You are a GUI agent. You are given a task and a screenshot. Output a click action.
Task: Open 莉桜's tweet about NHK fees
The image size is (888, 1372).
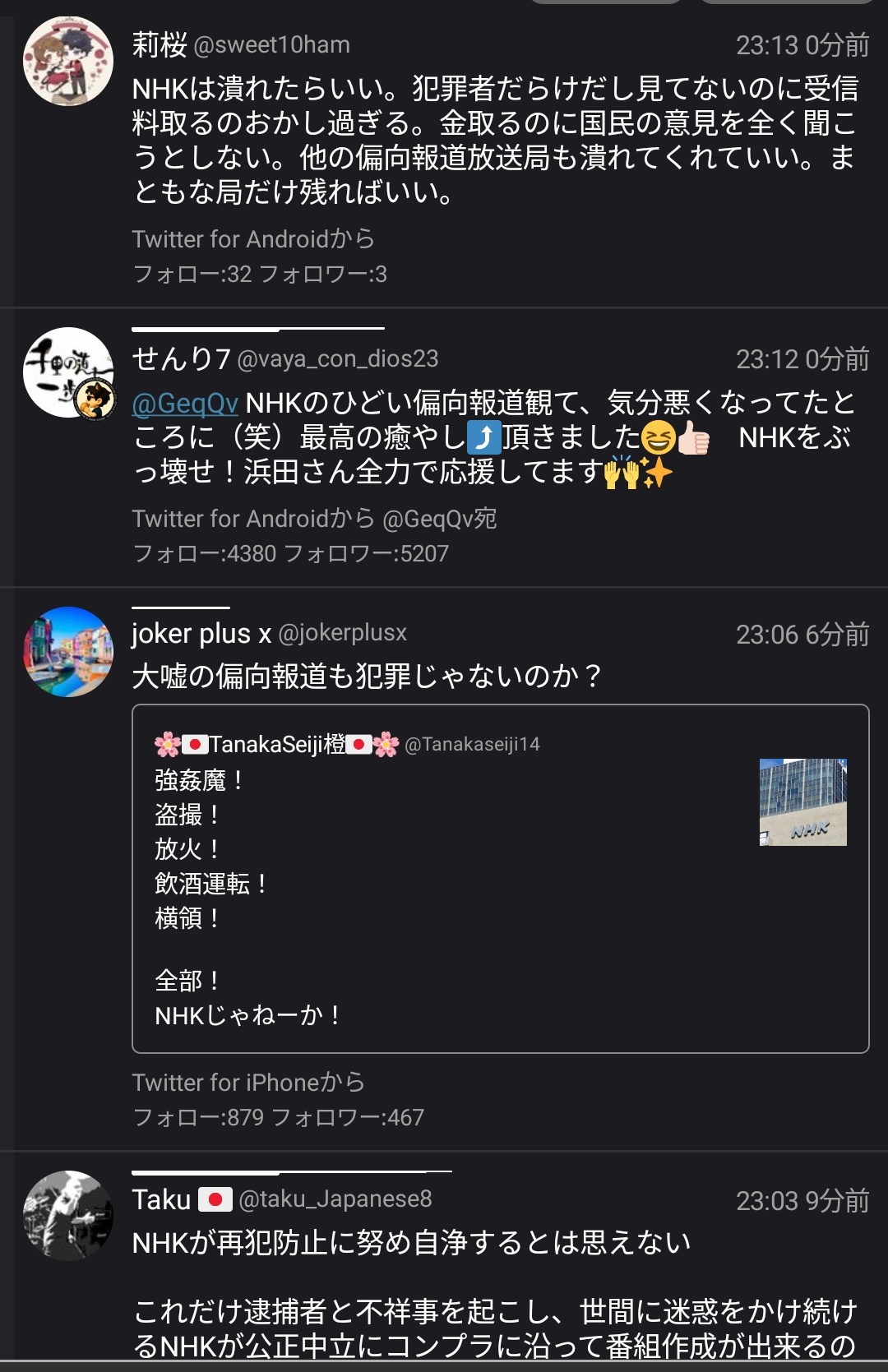coord(493,140)
